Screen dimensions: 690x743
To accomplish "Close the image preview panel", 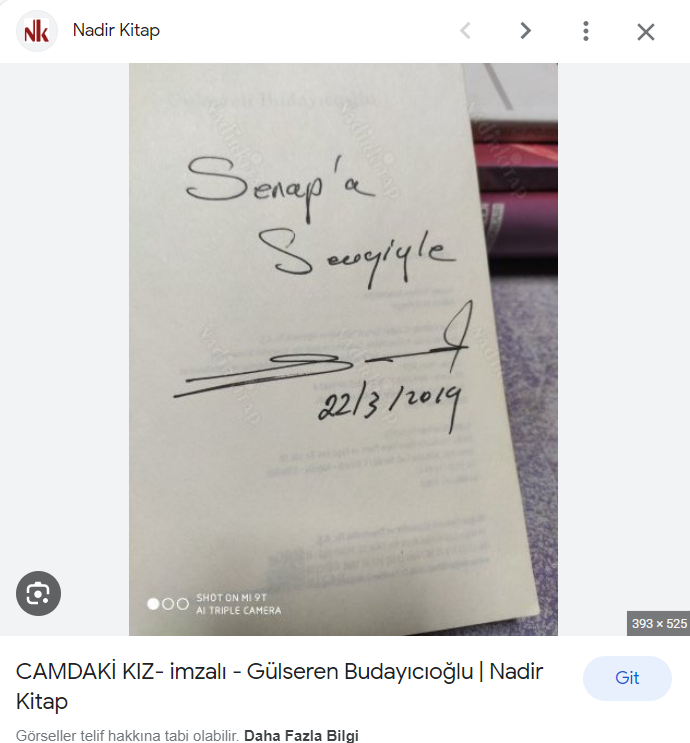I will pos(646,31).
